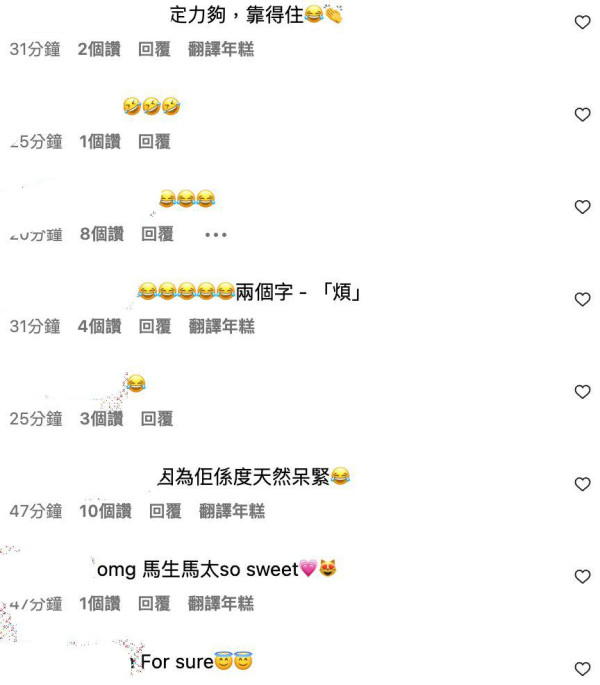Tap 回覆 on the comment with 8個讚
This screenshot has height=685, width=600.
pos(157,234)
